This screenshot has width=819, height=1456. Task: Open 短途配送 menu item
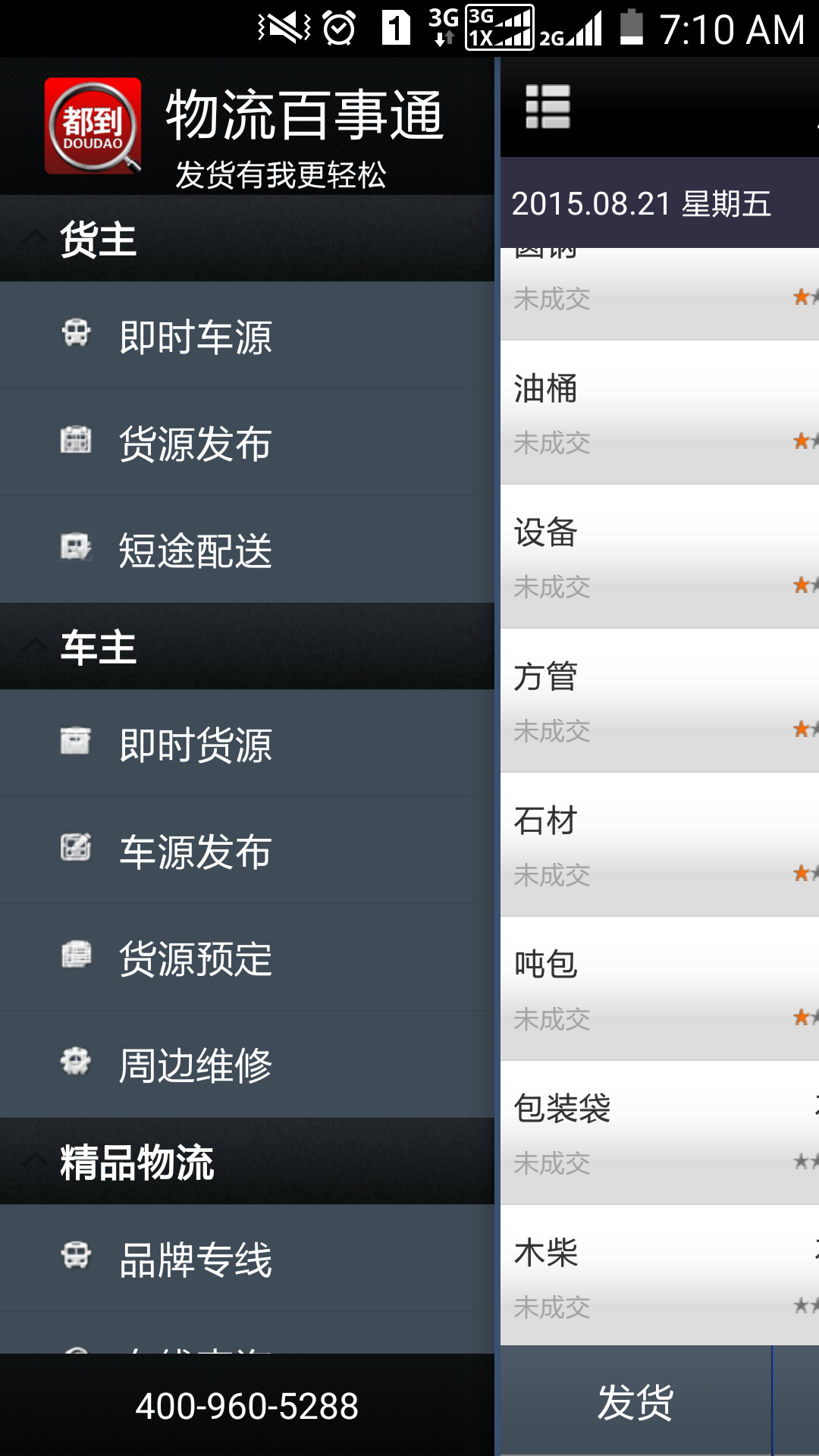point(247,550)
